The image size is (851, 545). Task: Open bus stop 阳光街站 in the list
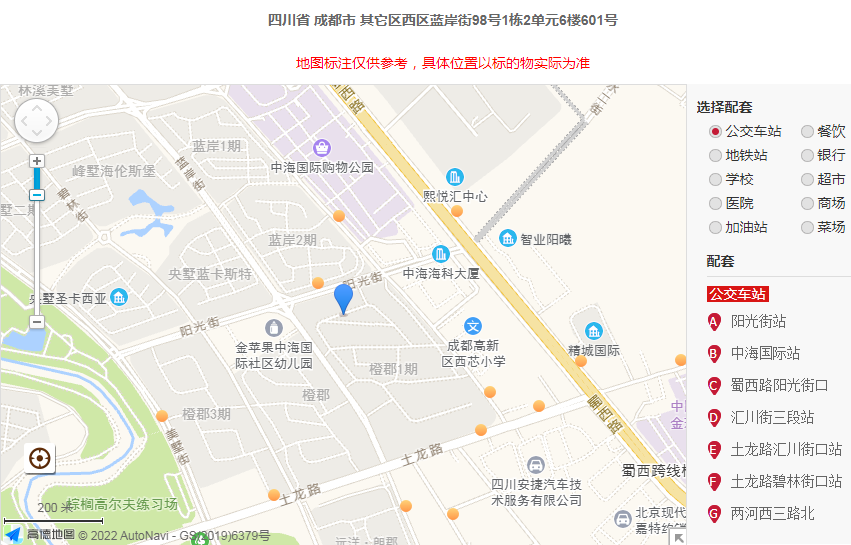758,321
